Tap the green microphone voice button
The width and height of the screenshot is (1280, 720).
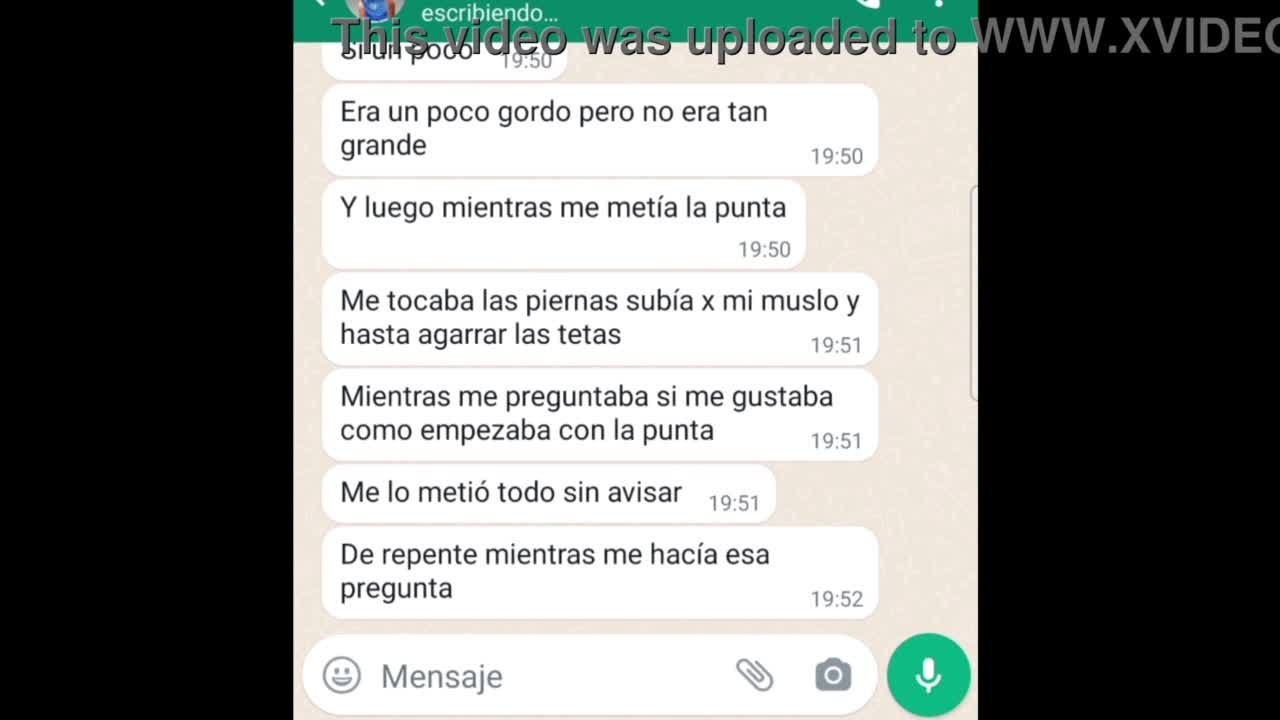pos(928,675)
